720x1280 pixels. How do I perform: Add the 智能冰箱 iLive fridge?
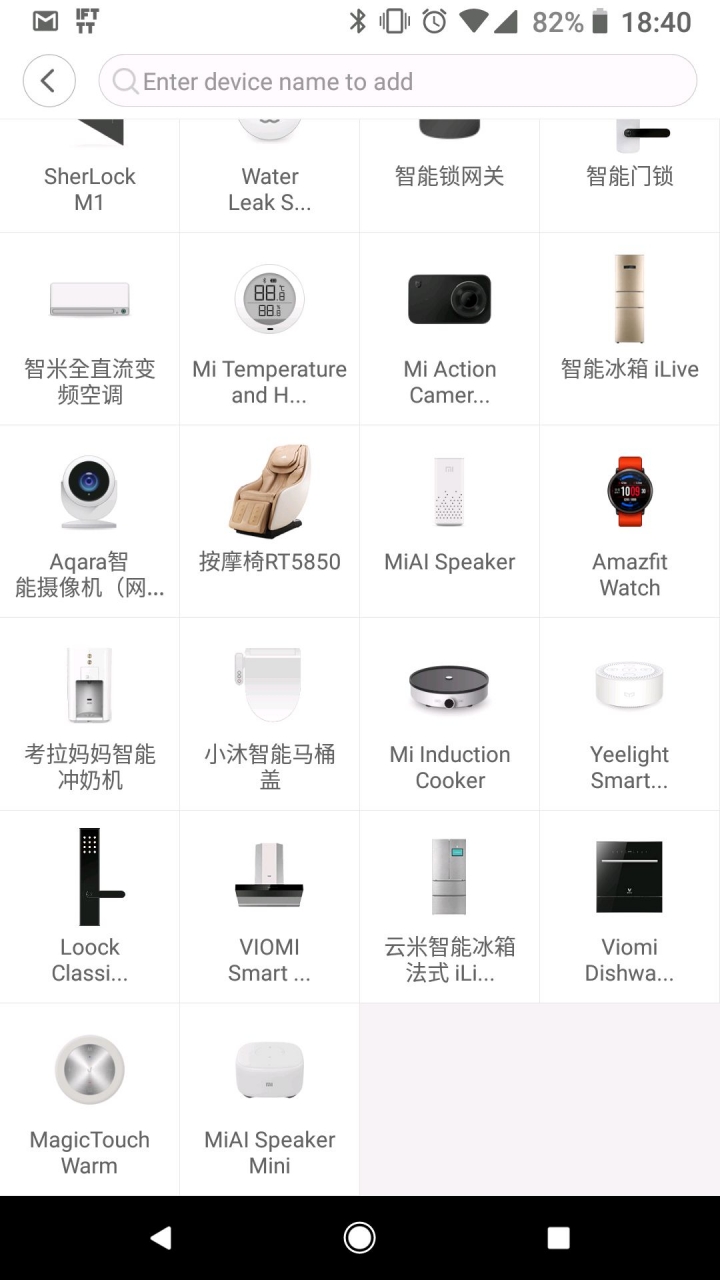pyautogui.click(x=630, y=328)
